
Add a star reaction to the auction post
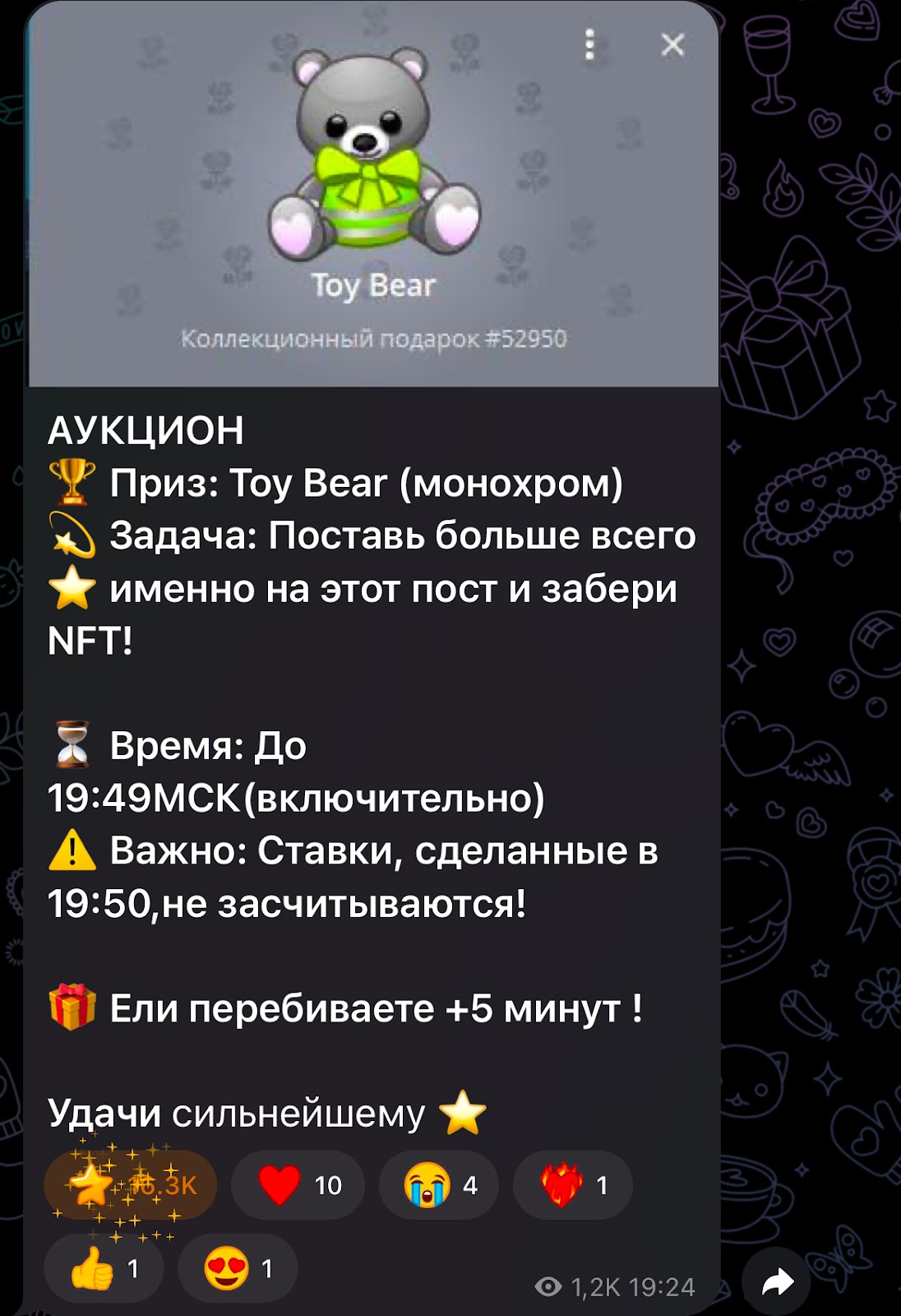click(130, 1185)
